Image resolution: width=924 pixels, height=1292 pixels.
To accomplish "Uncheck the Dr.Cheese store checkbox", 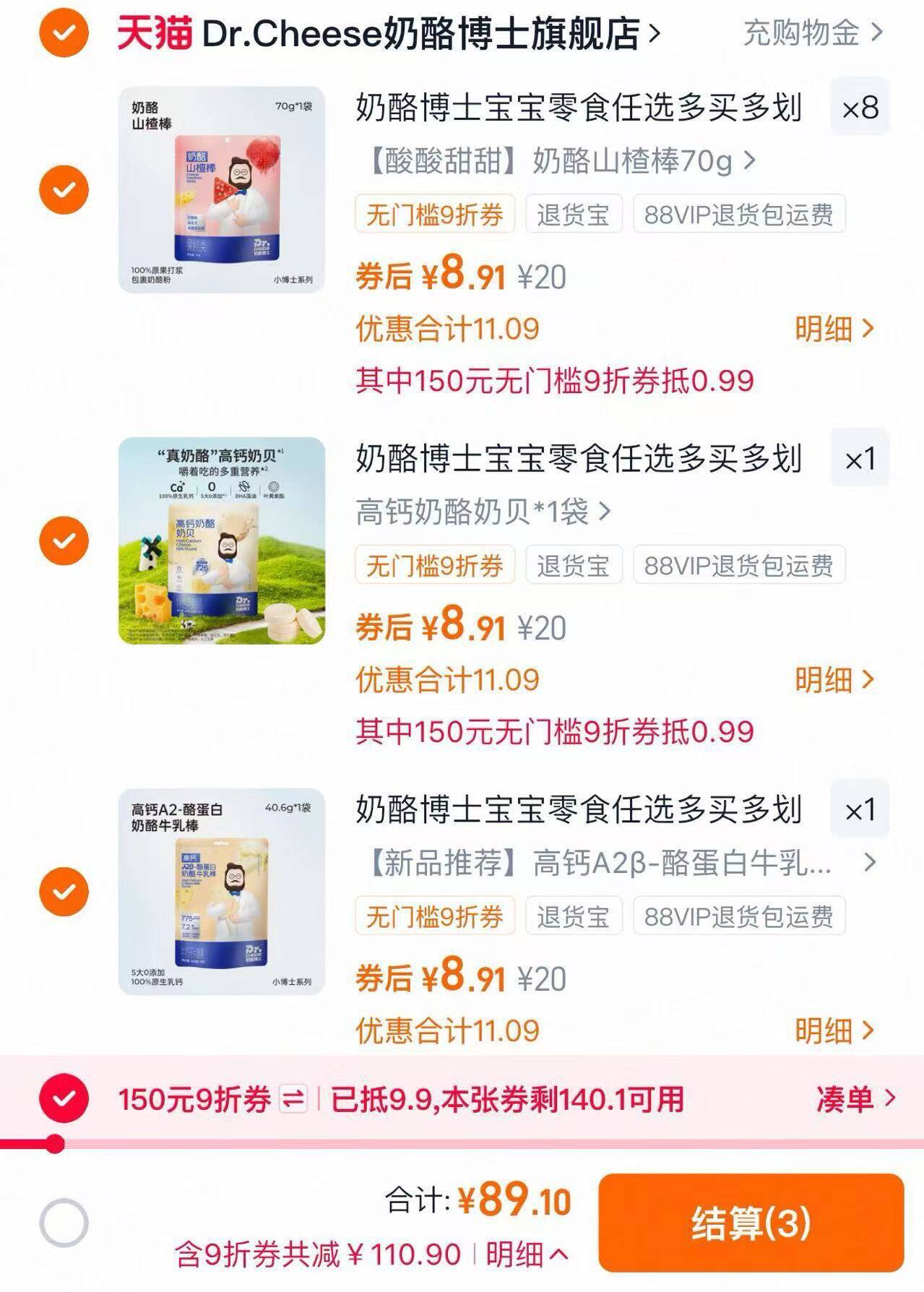I will click(64, 33).
